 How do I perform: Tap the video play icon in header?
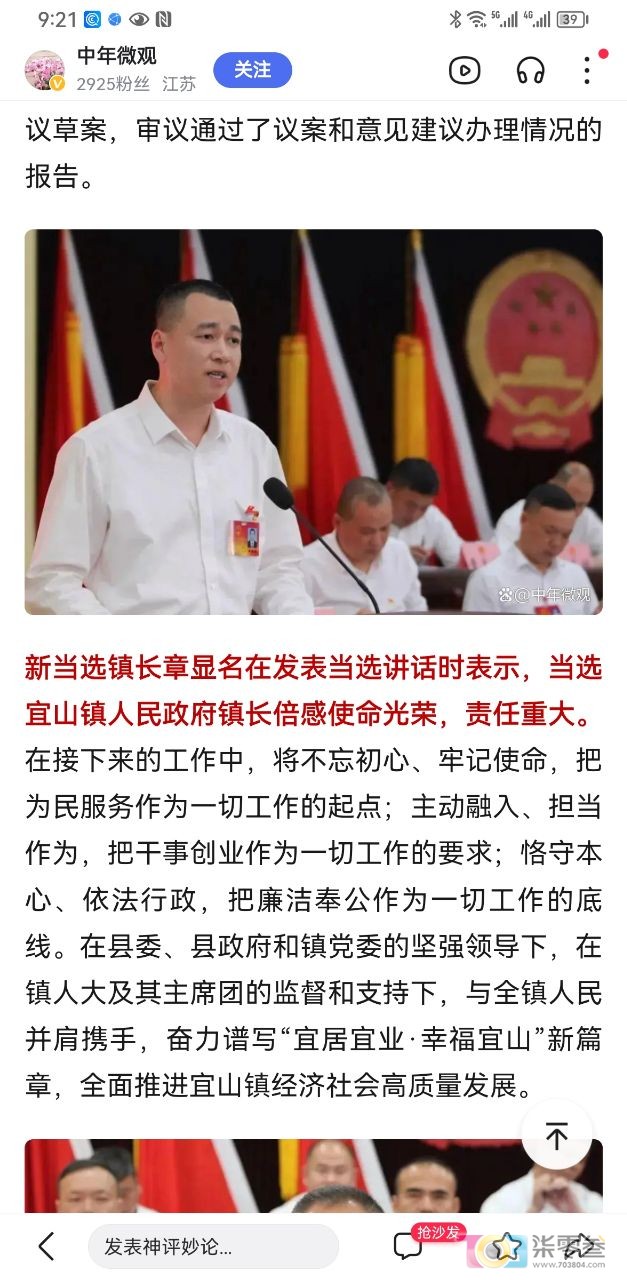point(464,70)
